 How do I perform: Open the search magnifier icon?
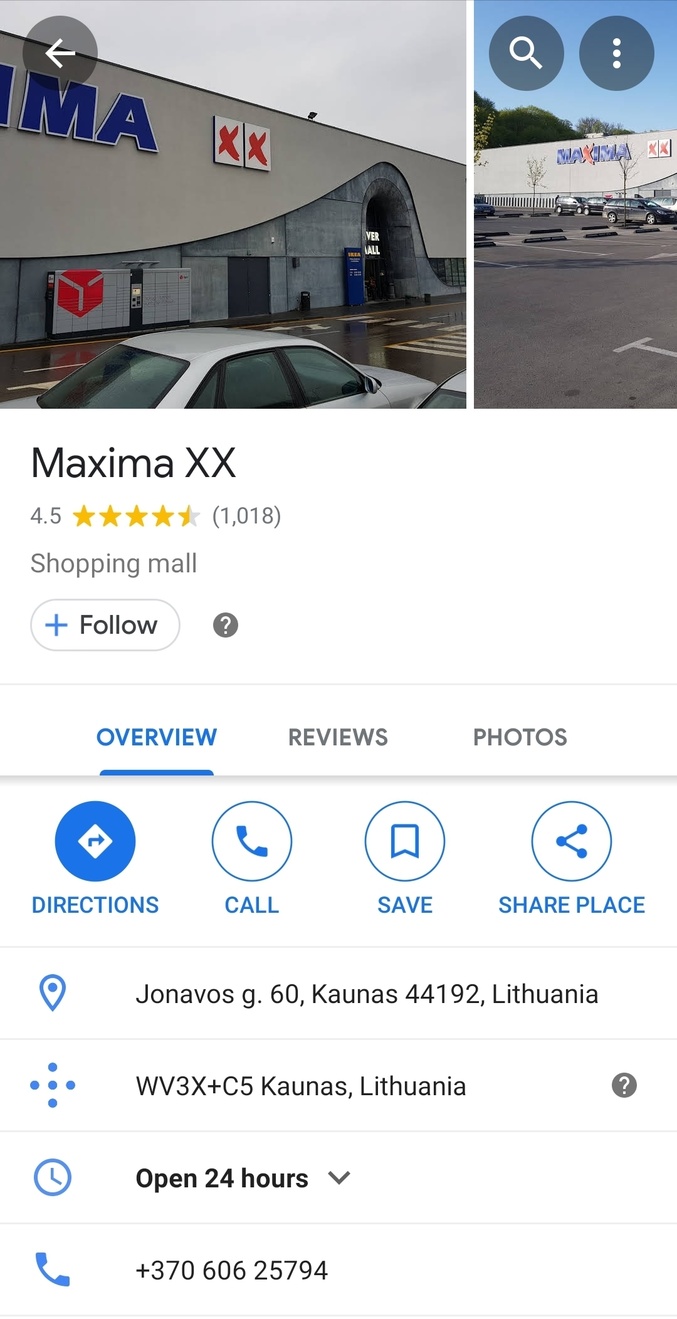pos(525,53)
